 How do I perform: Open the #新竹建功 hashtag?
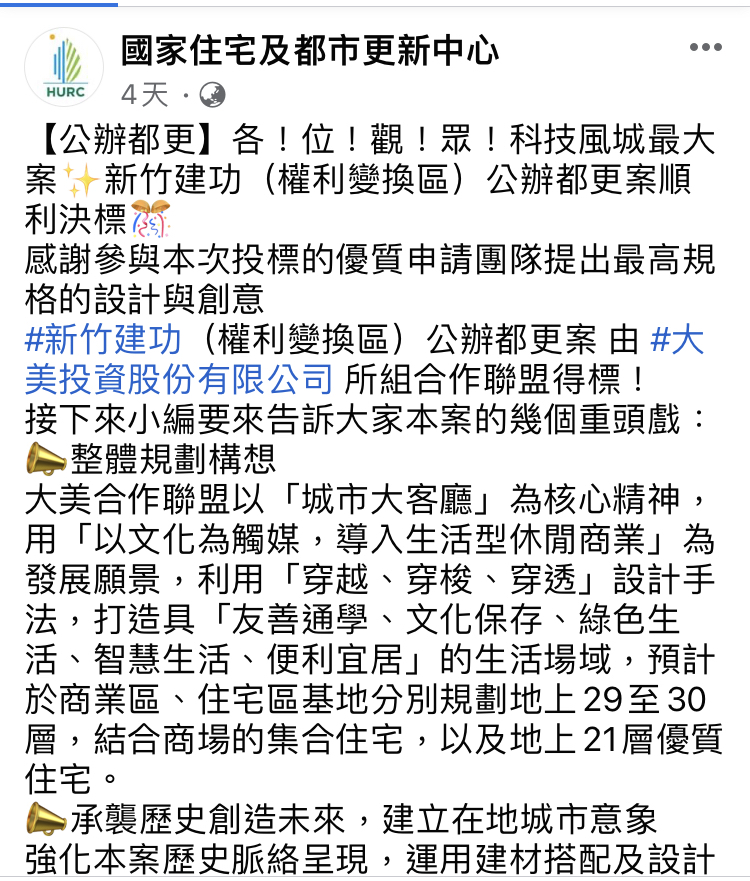click(103, 341)
